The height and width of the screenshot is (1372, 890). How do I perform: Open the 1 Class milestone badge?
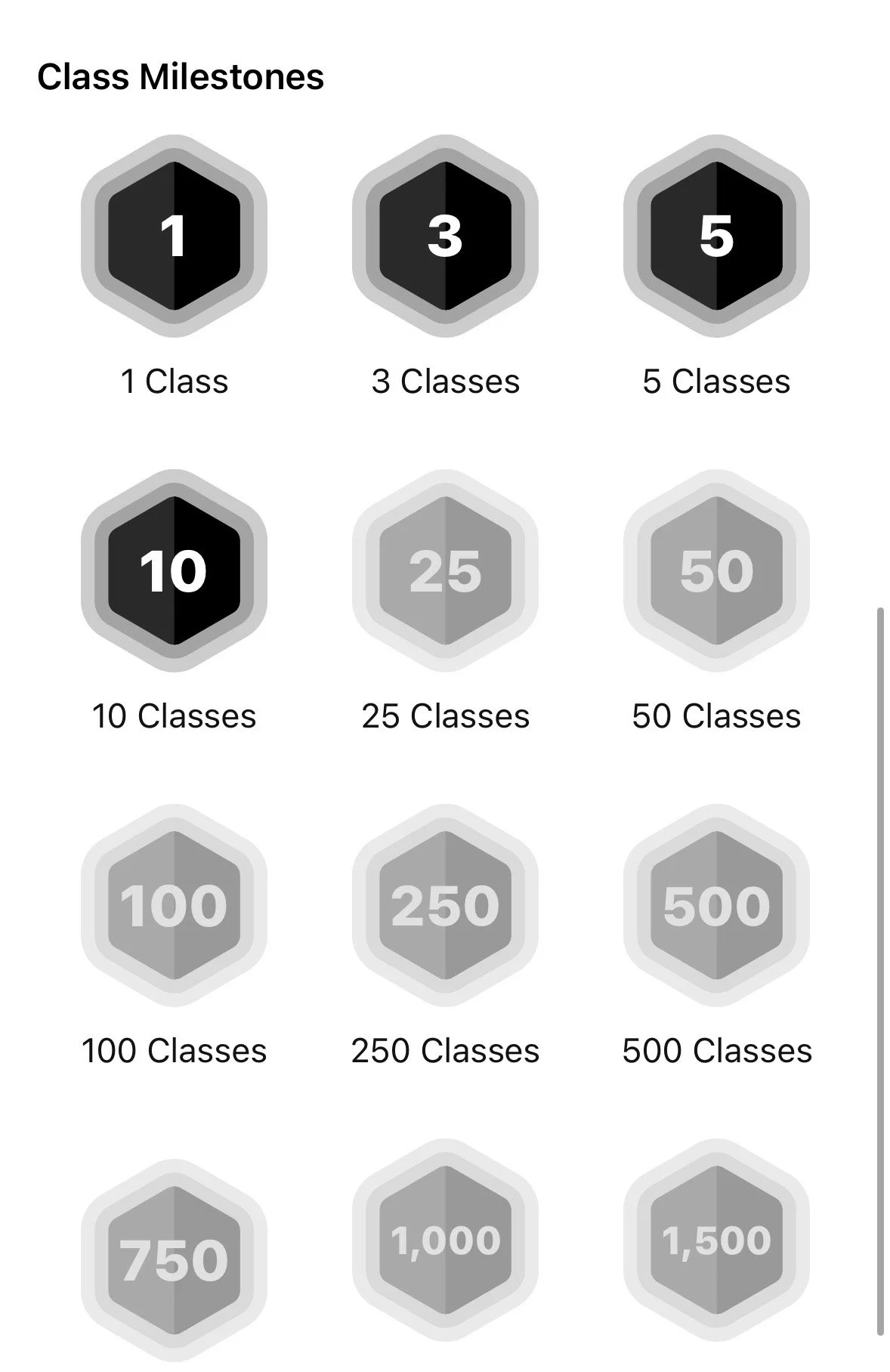(174, 236)
